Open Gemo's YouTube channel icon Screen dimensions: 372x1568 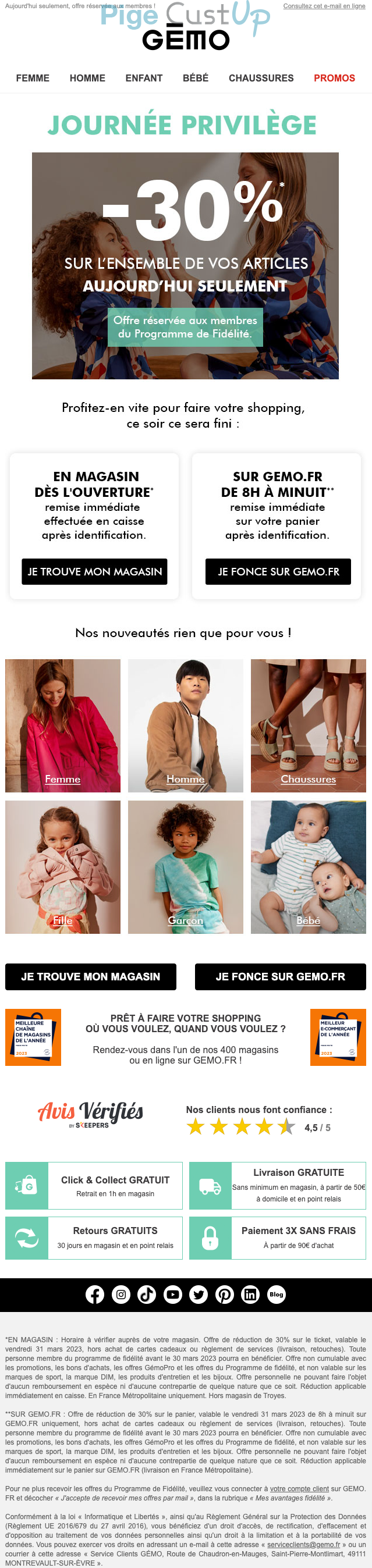[x=173, y=1295]
